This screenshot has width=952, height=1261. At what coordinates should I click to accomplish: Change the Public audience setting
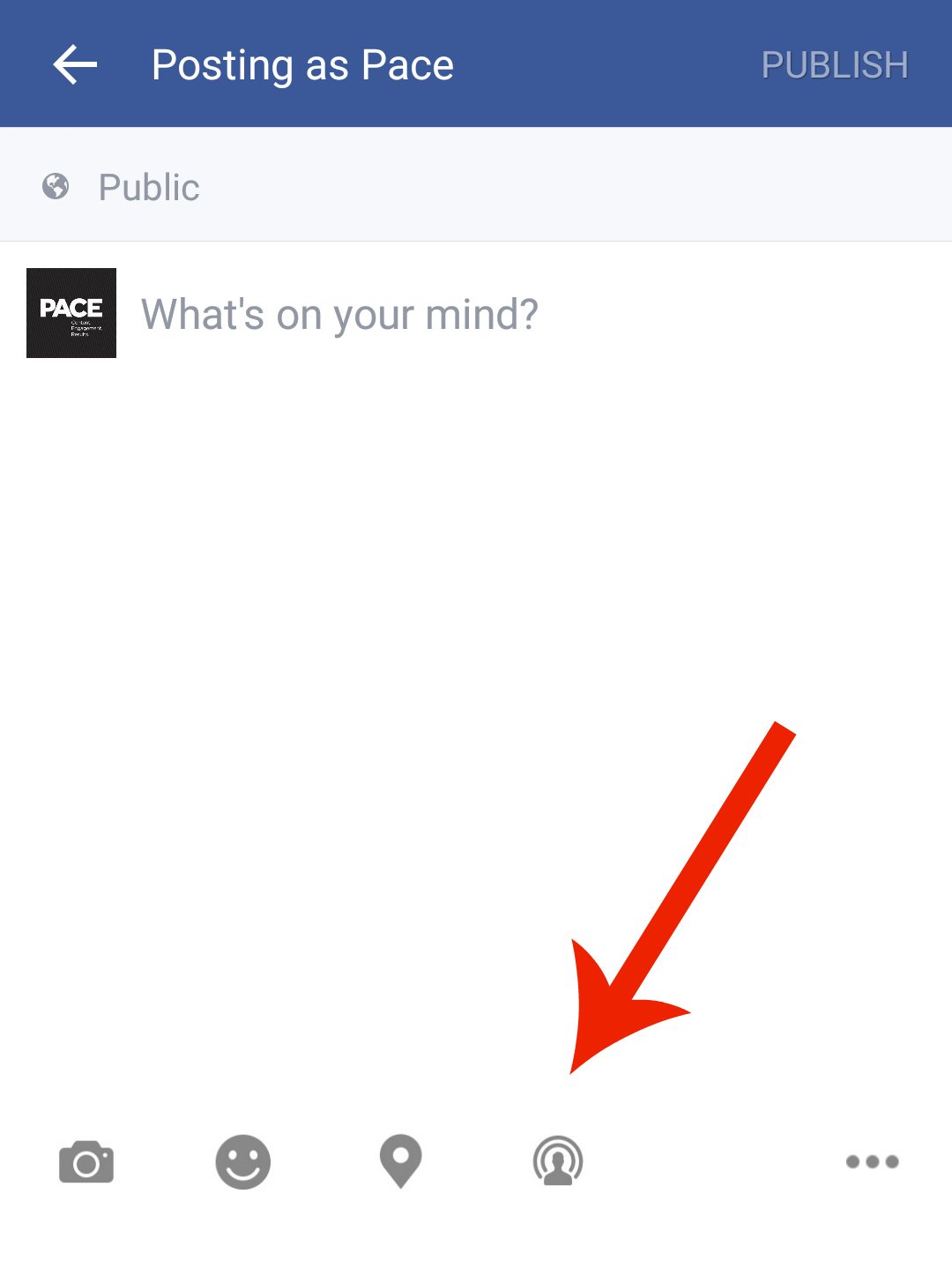(x=123, y=187)
